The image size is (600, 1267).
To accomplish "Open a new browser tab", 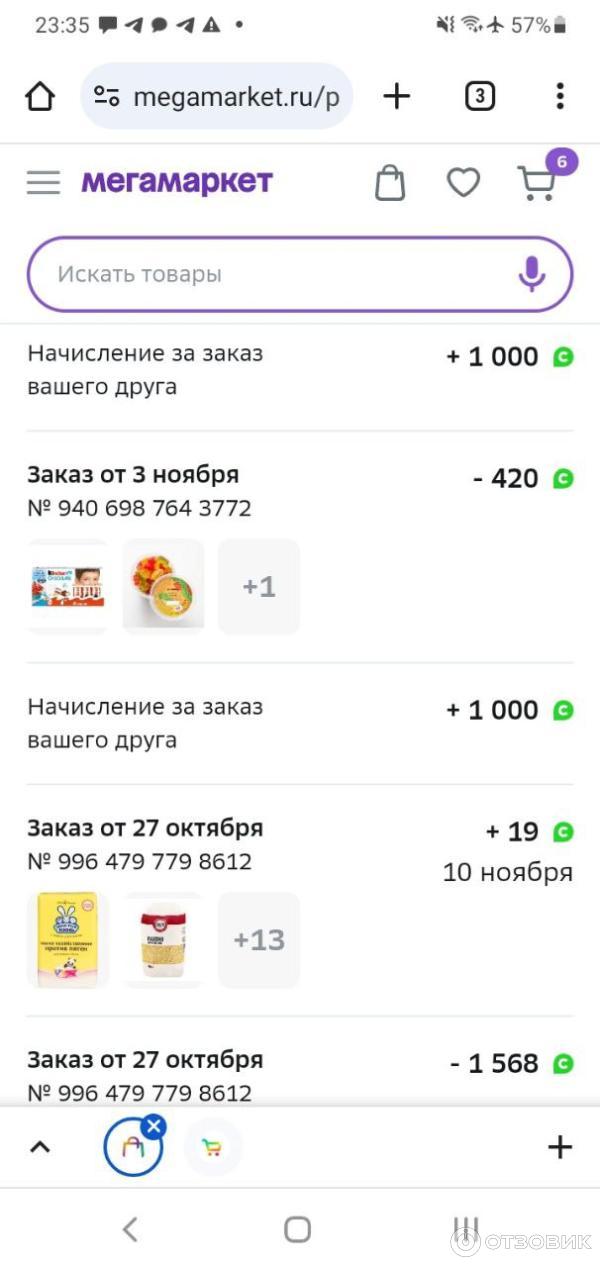I will pos(397,96).
